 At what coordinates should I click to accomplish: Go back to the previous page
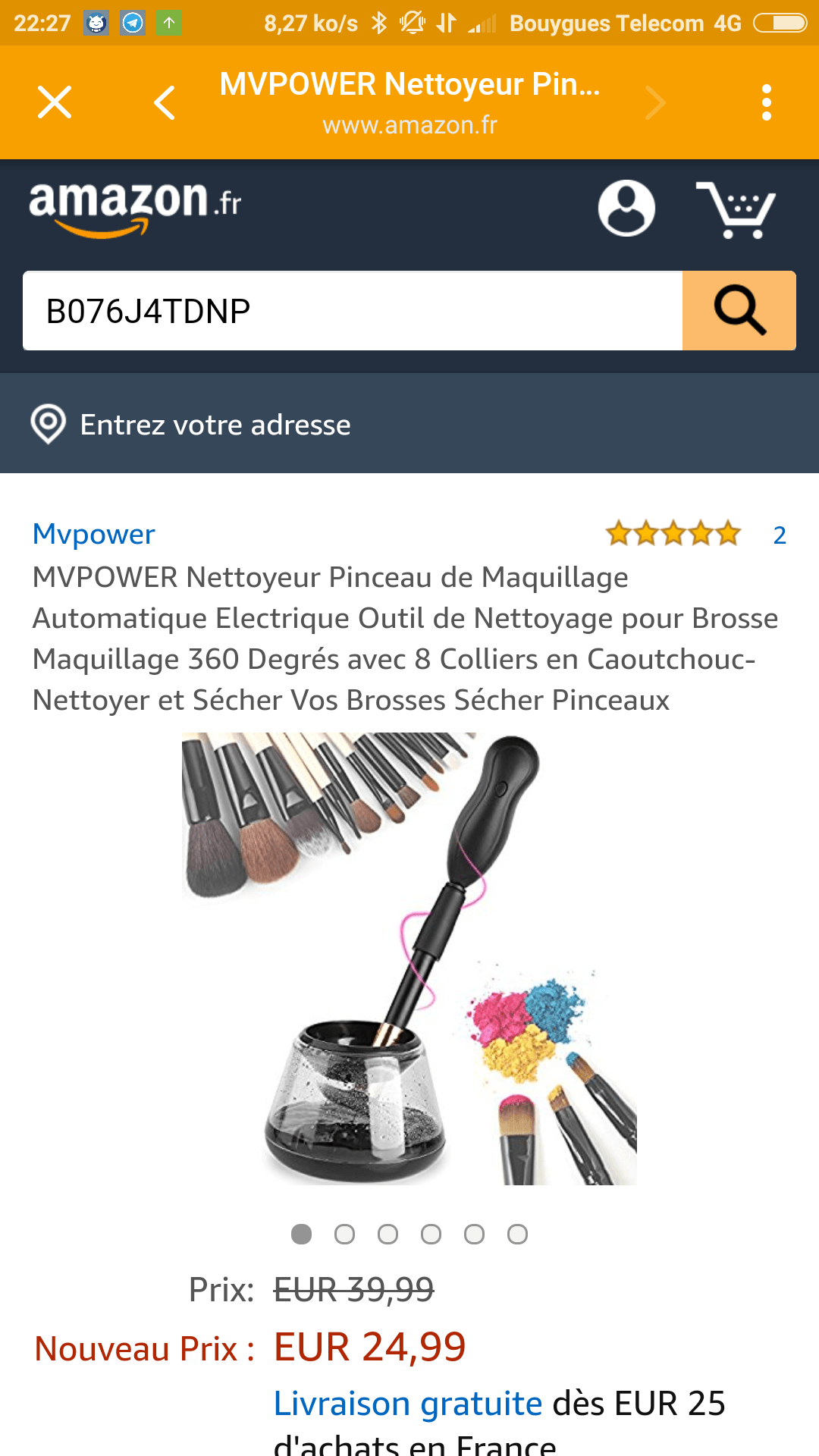[165, 102]
